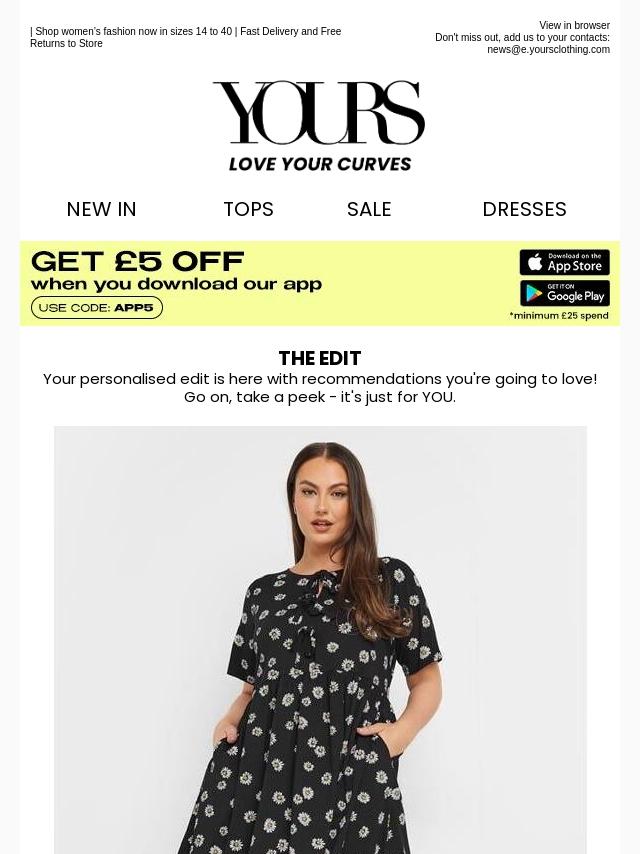Go to the SALE section
Image resolution: width=640 pixels, height=854 pixels.
coord(369,209)
